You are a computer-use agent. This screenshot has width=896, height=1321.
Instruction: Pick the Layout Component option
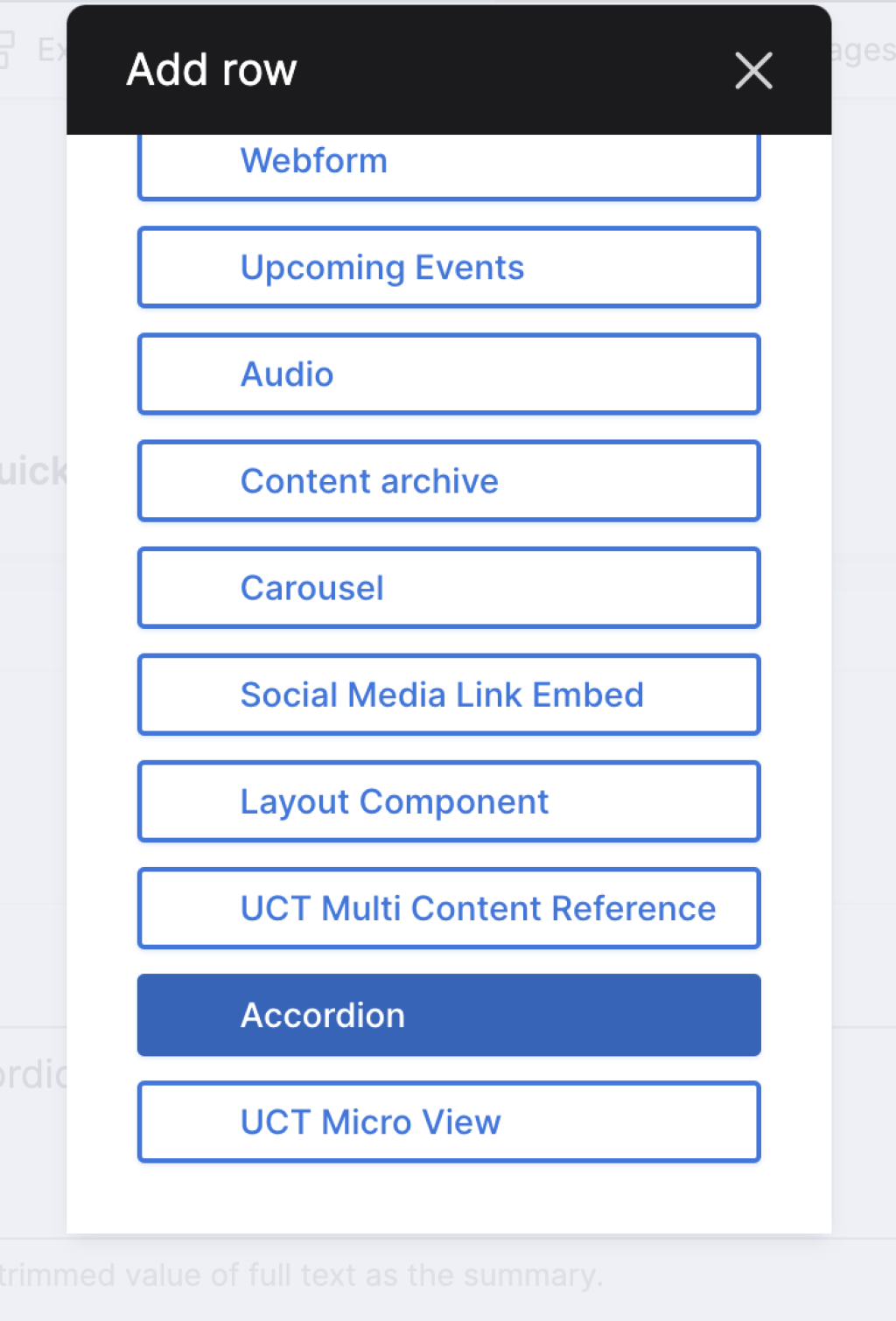pyautogui.click(x=448, y=801)
